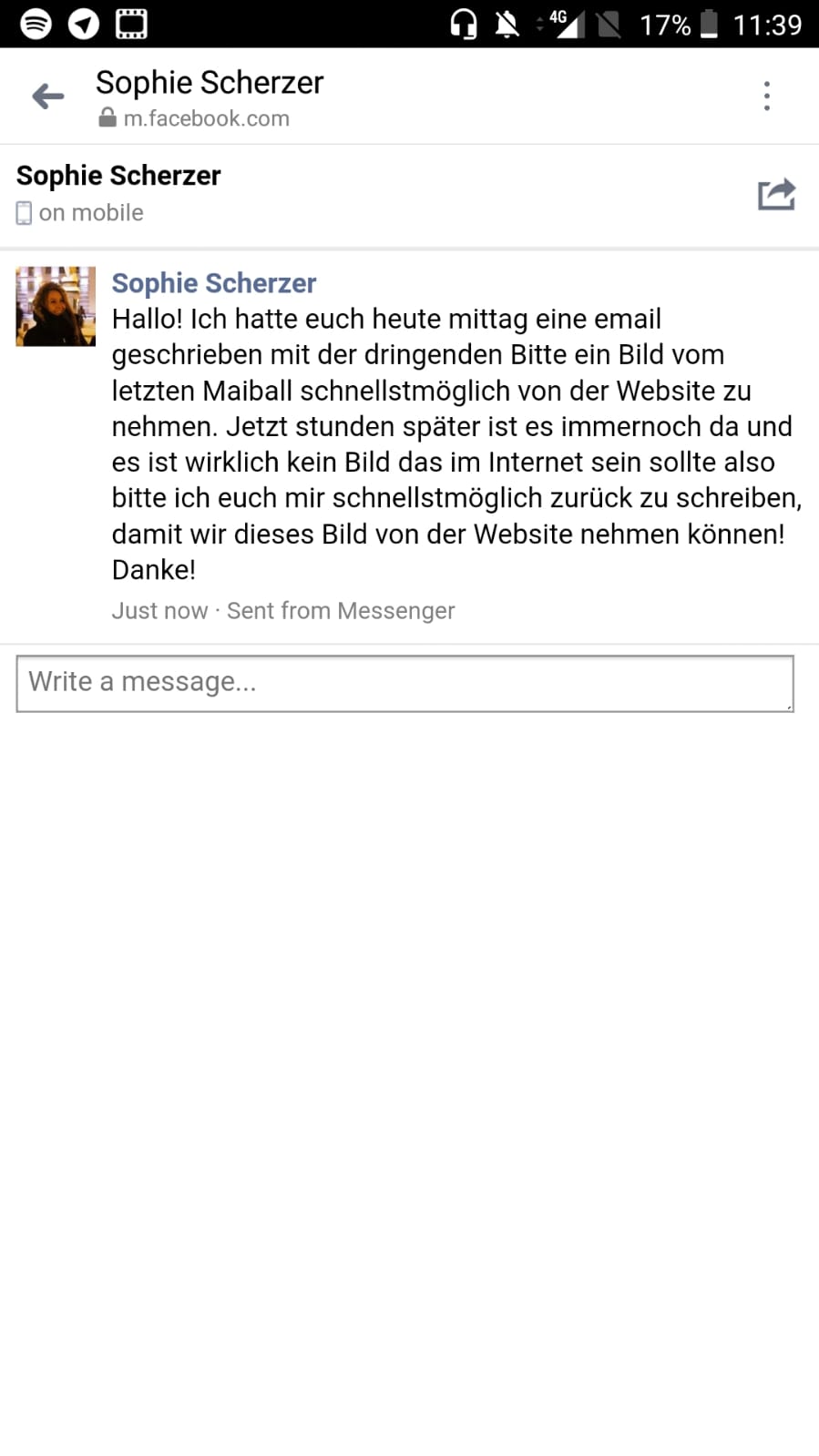The width and height of the screenshot is (819, 1456).
Task: Open Sophie Scherzer's profile picture
Action: [x=56, y=306]
